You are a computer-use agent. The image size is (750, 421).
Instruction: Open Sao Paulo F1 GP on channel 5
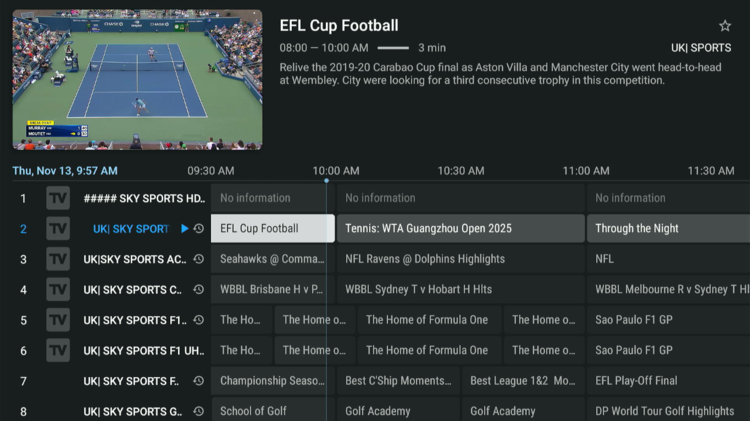click(x=667, y=320)
